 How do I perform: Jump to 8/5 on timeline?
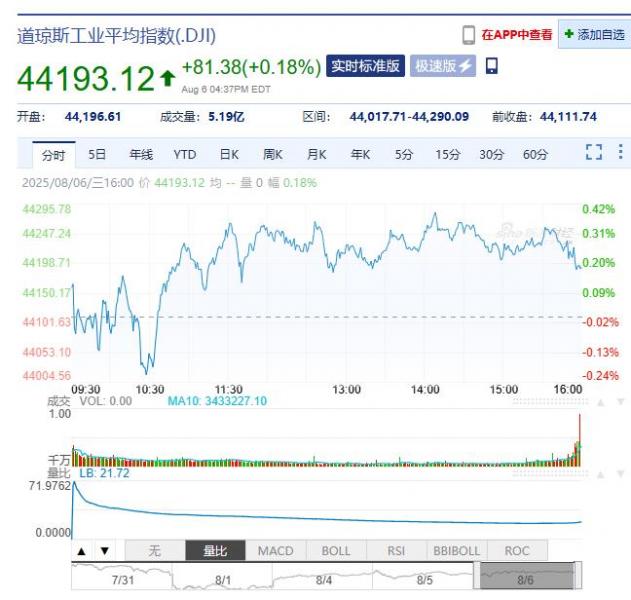coord(424,579)
